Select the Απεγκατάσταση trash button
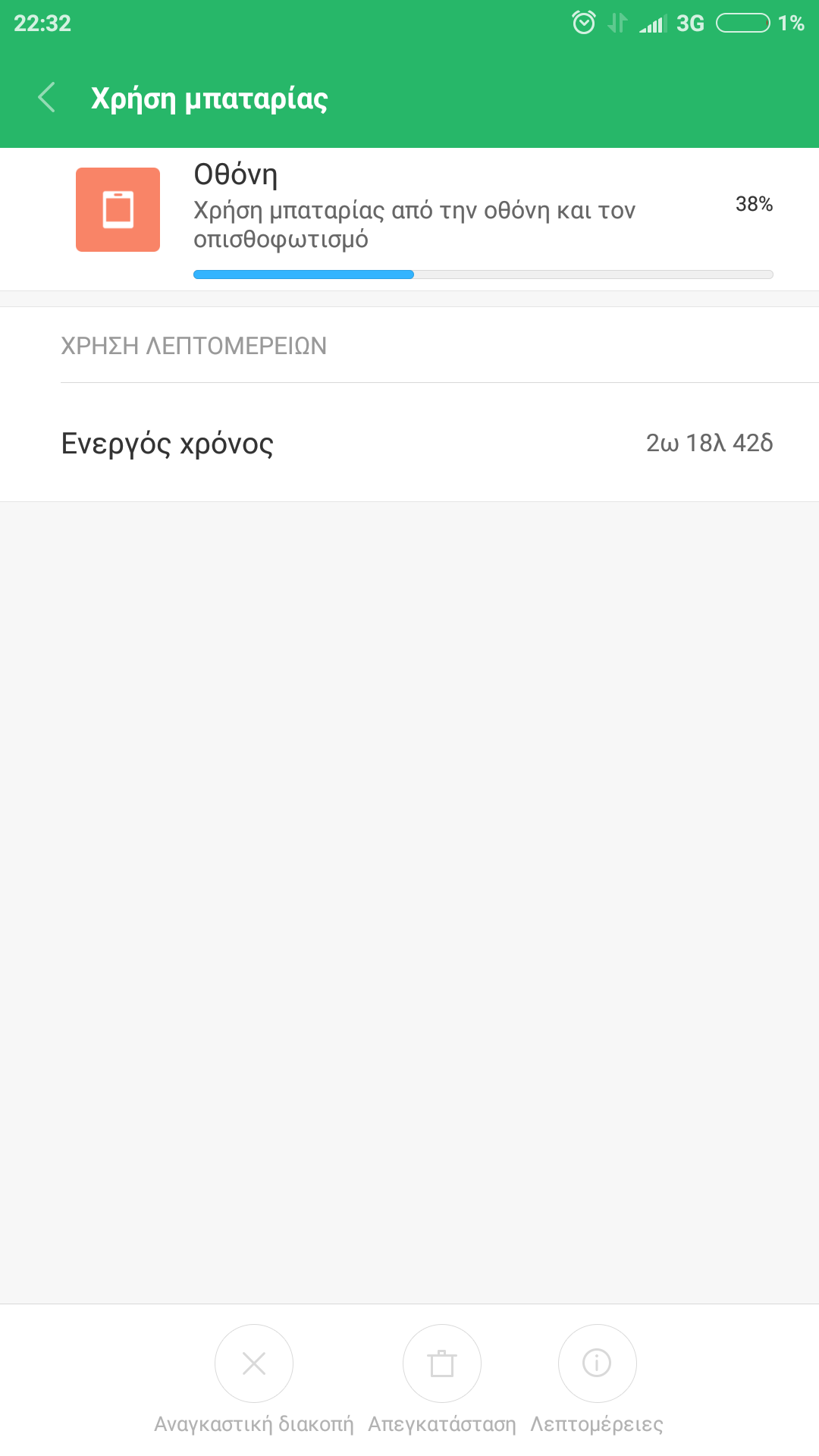 [441, 1363]
